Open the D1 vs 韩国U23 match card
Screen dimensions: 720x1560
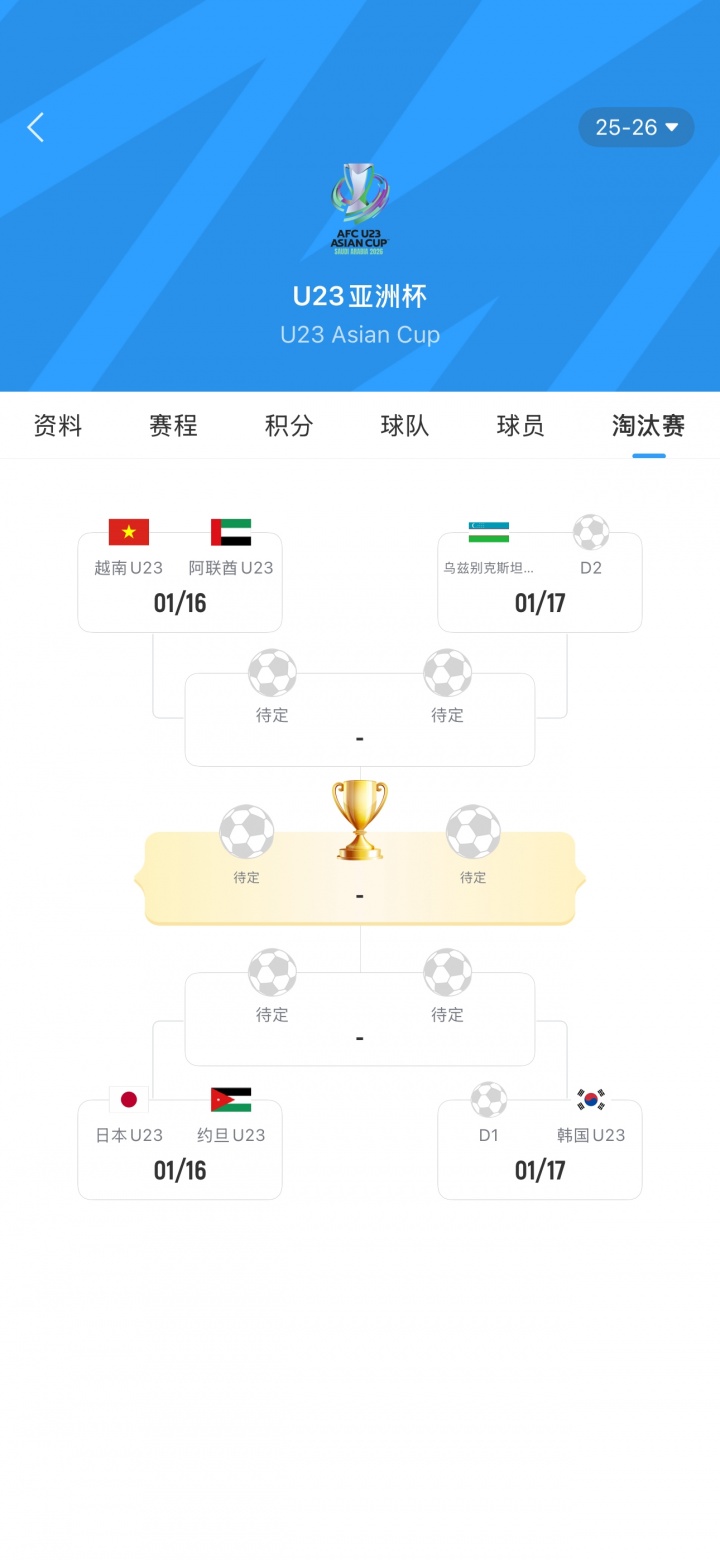coord(540,1150)
